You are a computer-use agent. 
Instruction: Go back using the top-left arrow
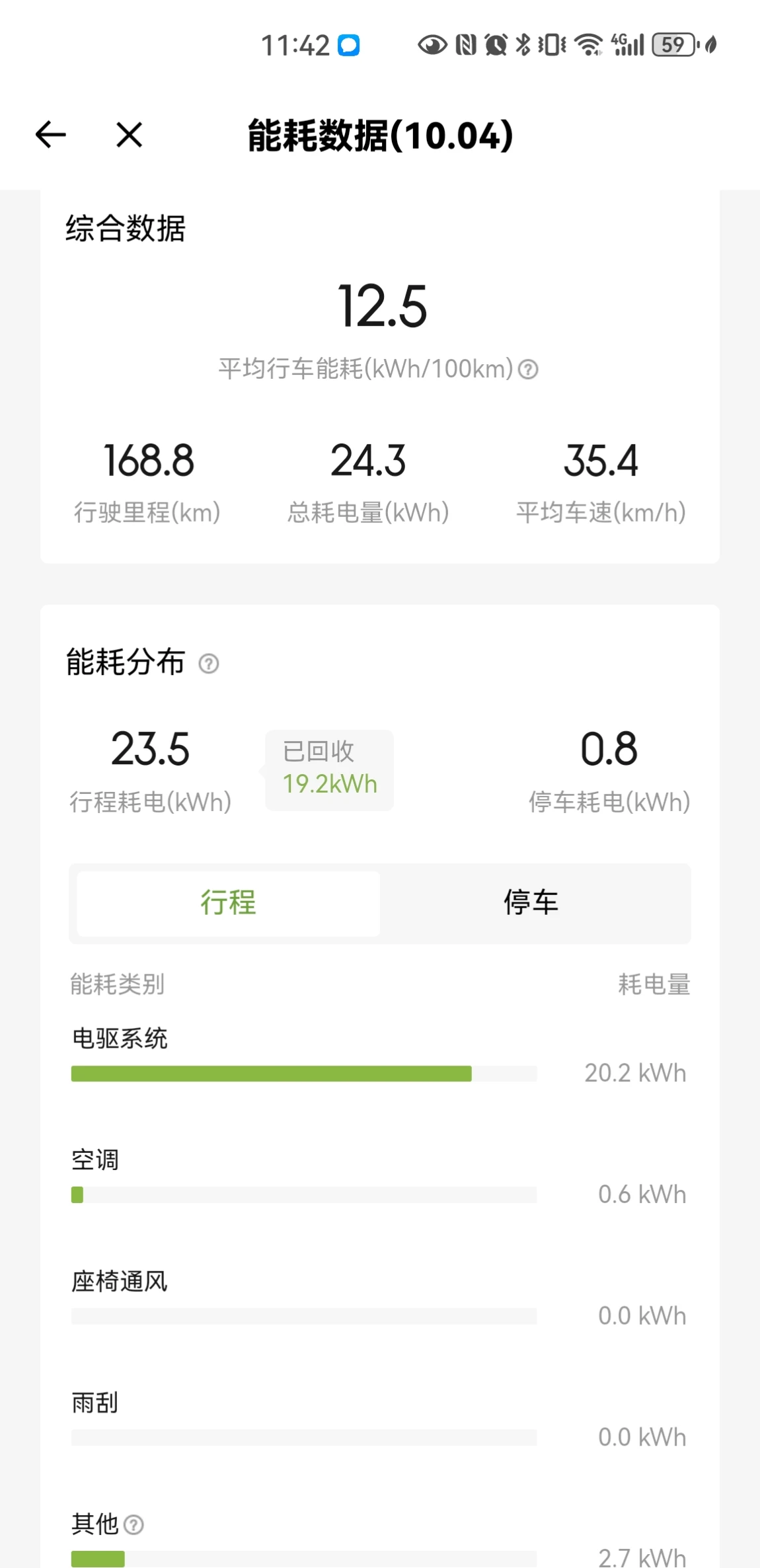pyautogui.click(x=51, y=135)
